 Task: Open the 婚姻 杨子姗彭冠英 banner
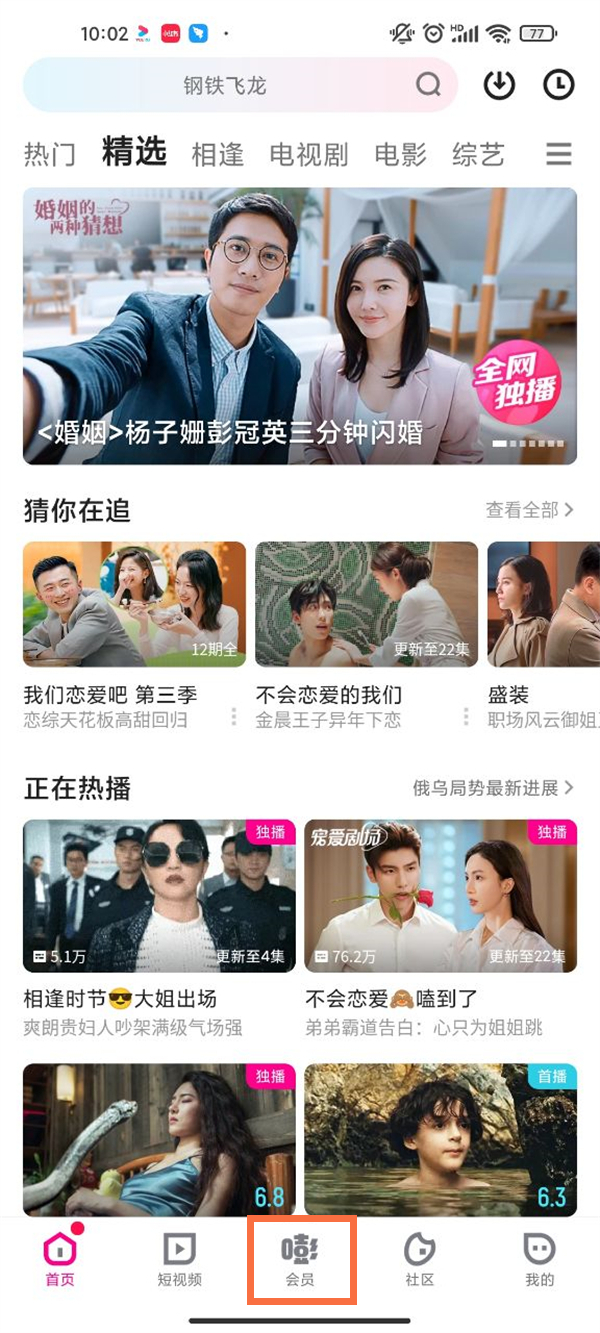tap(300, 325)
